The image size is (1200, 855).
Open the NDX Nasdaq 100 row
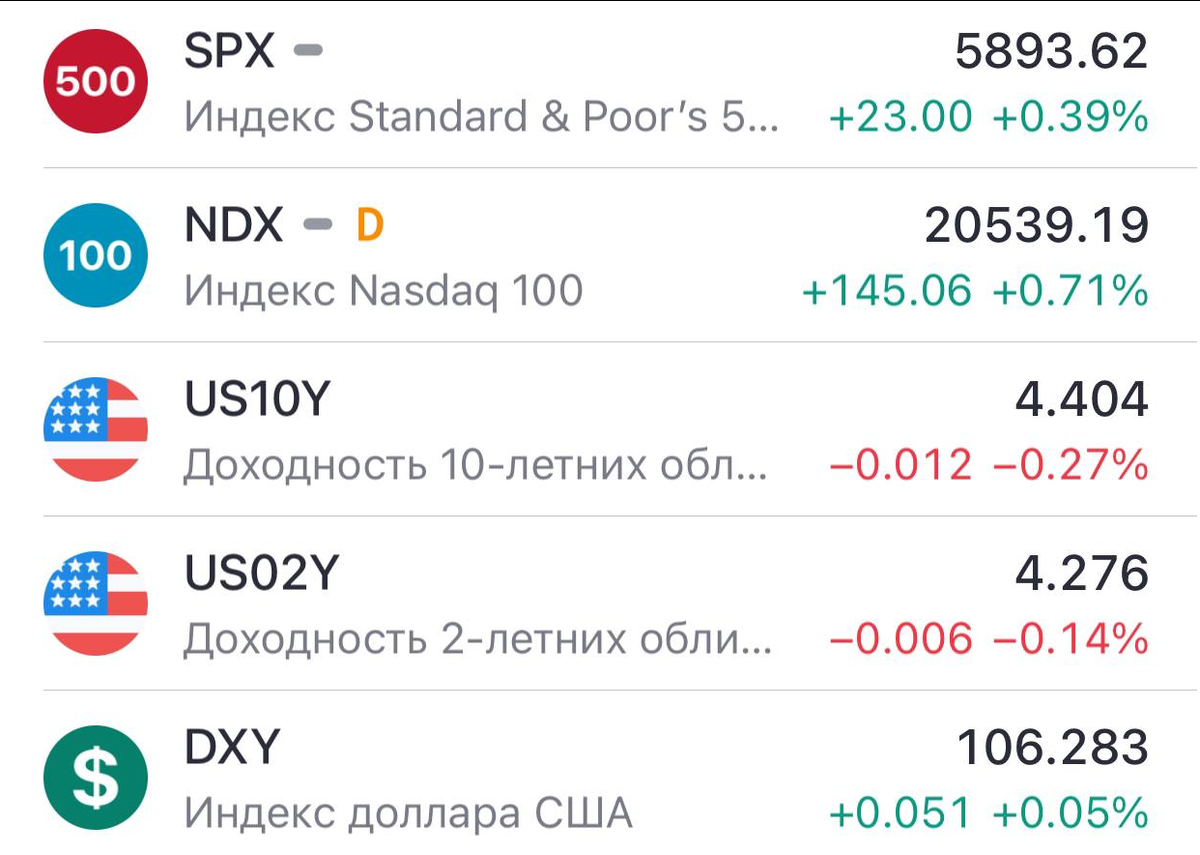click(600, 256)
